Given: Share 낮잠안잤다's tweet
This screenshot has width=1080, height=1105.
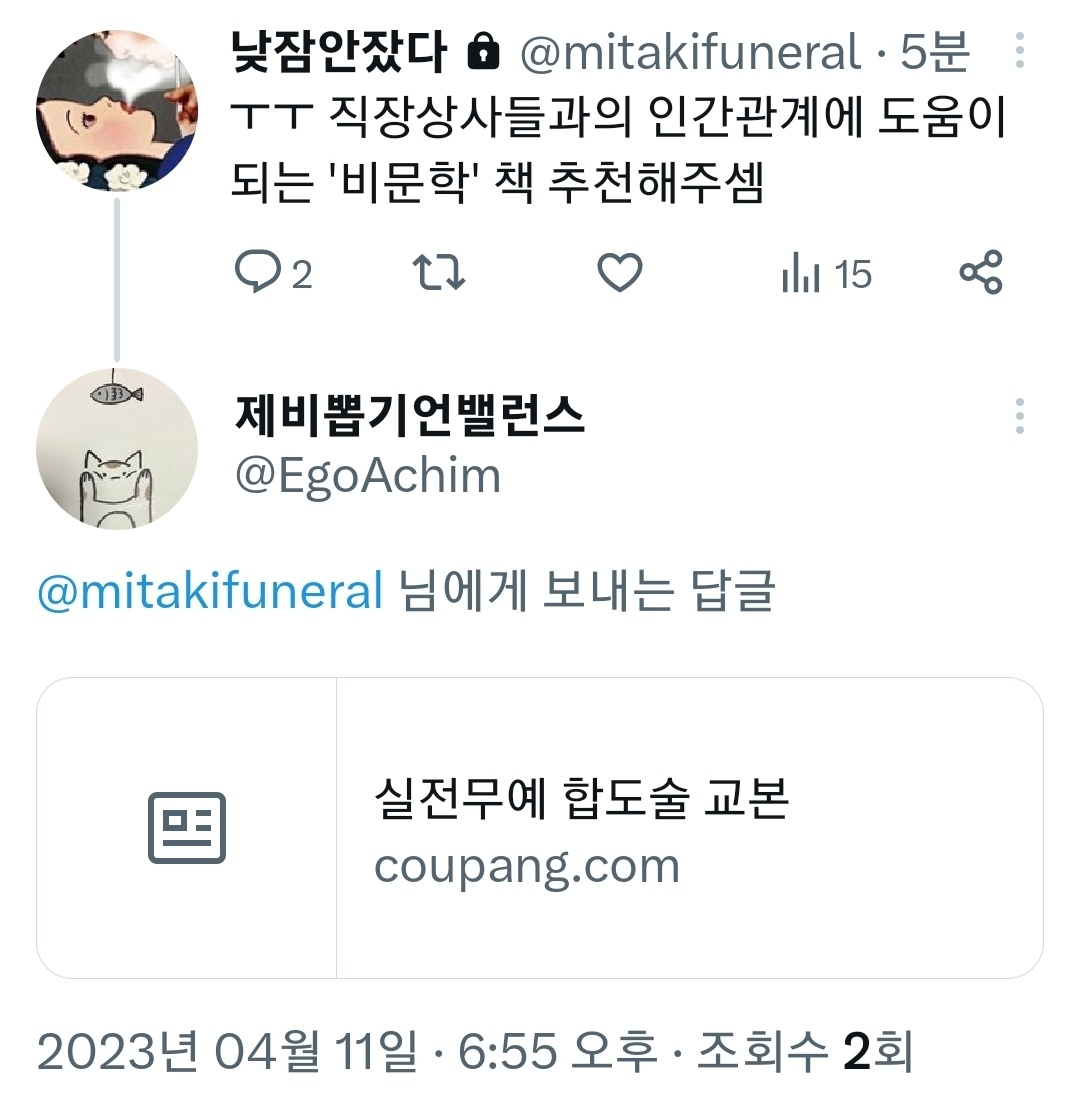Looking at the screenshot, I should click(x=980, y=272).
